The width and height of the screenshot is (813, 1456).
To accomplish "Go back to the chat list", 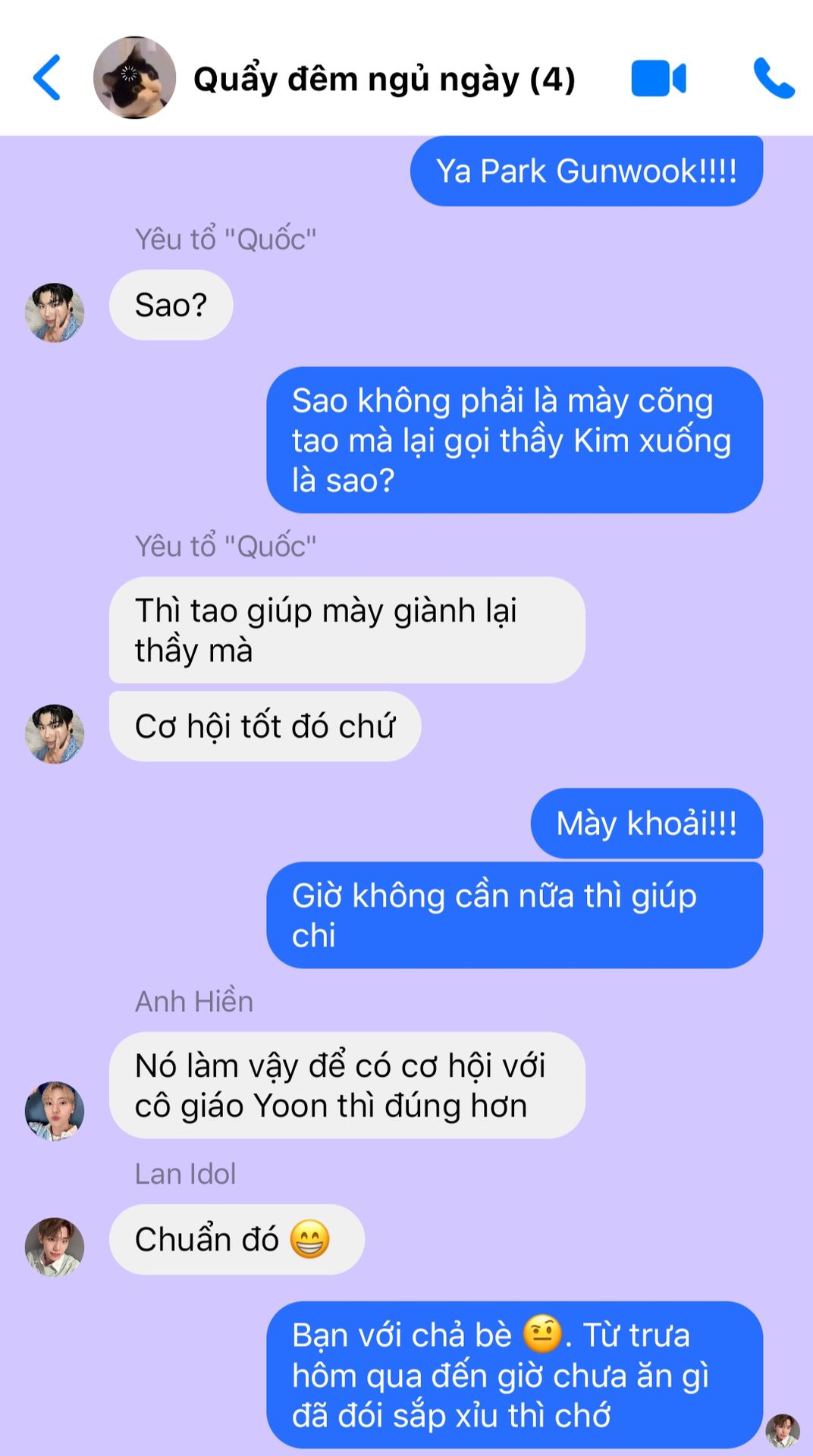I will [47, 77].
